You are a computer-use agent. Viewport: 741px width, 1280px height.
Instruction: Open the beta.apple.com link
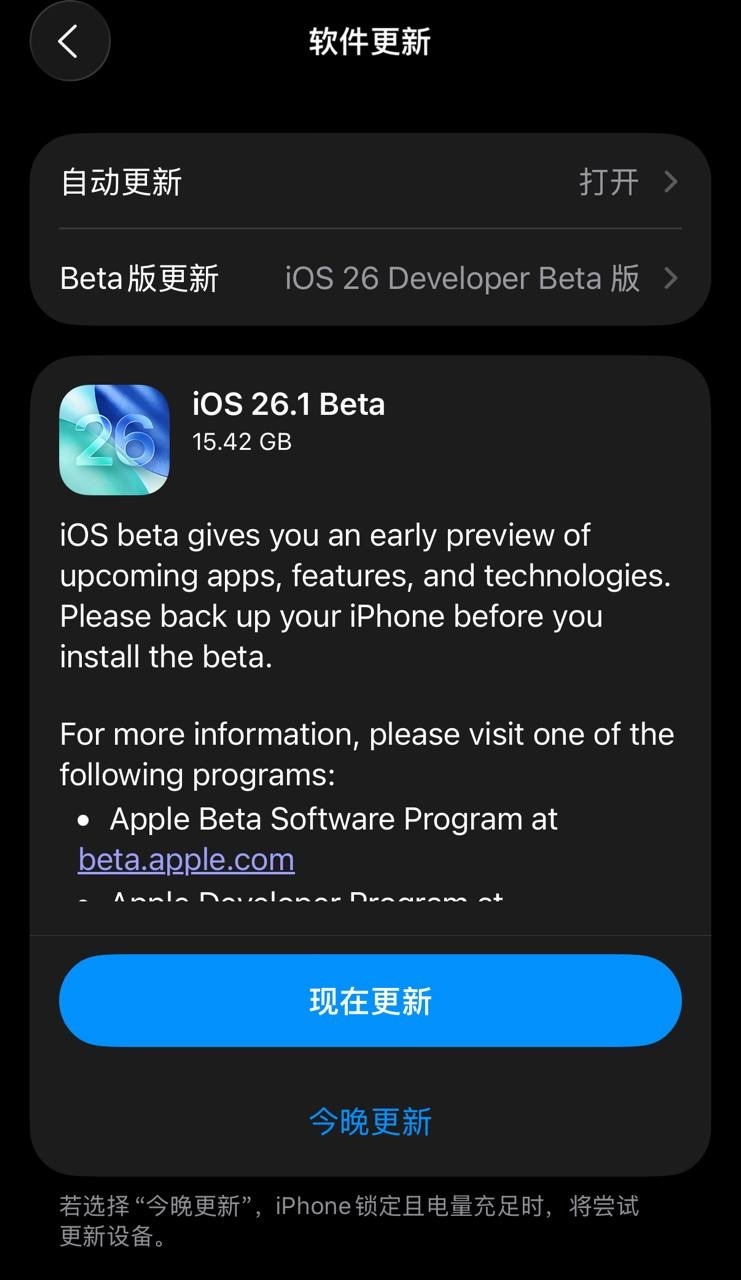pos(186,860)
